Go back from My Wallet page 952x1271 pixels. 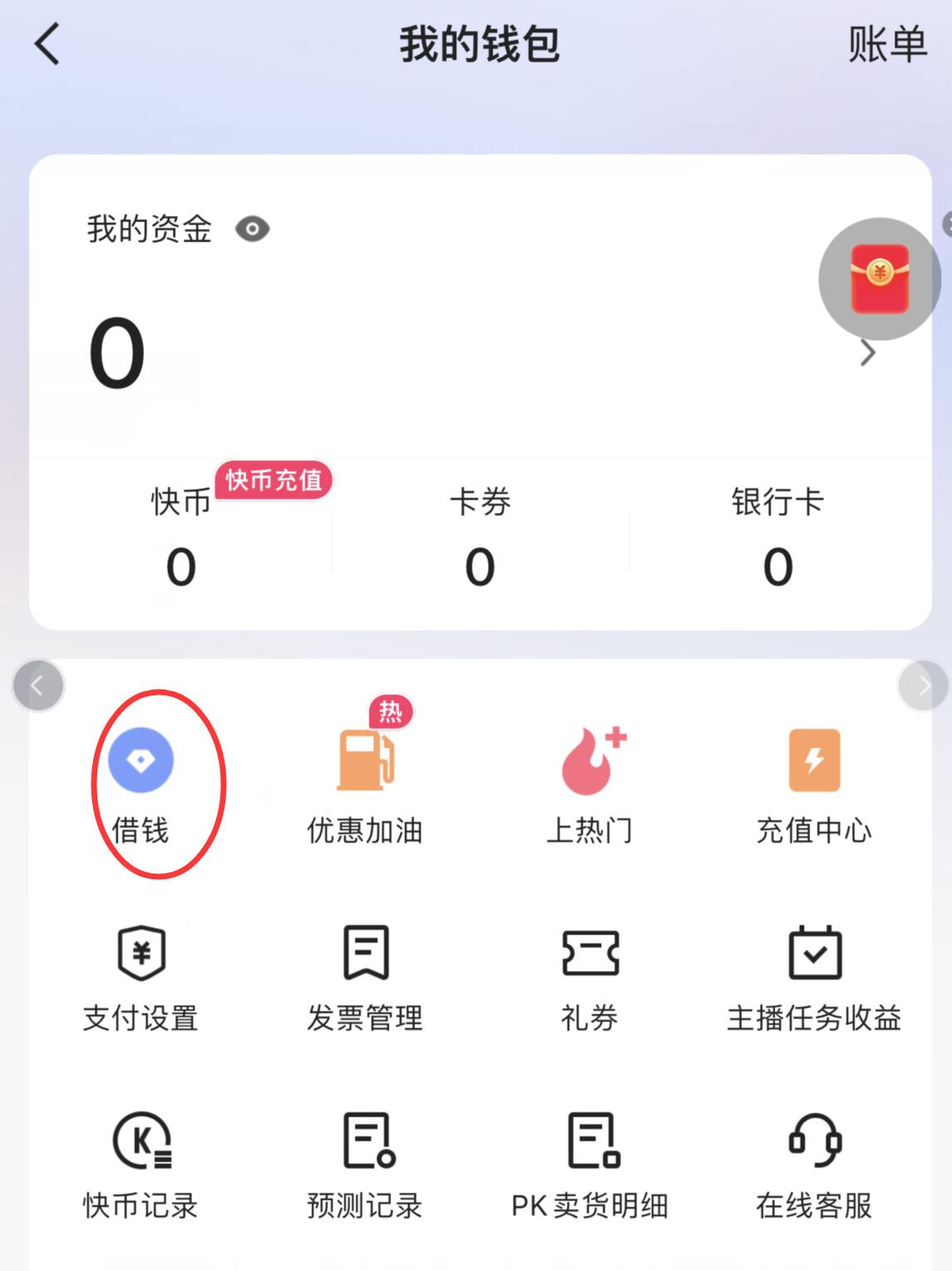click(x=47, y=44)
